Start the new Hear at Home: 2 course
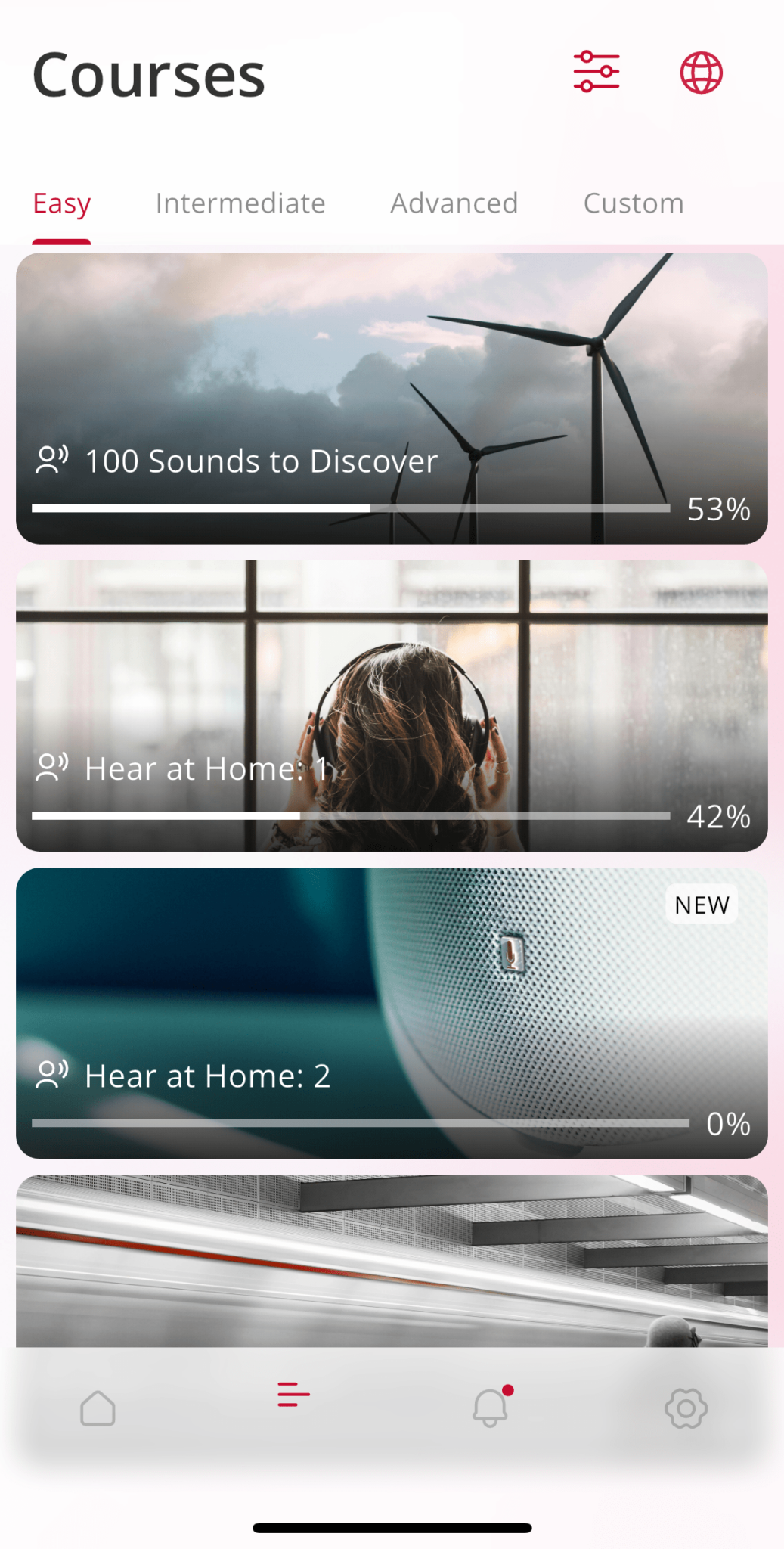 pos(392,983)
